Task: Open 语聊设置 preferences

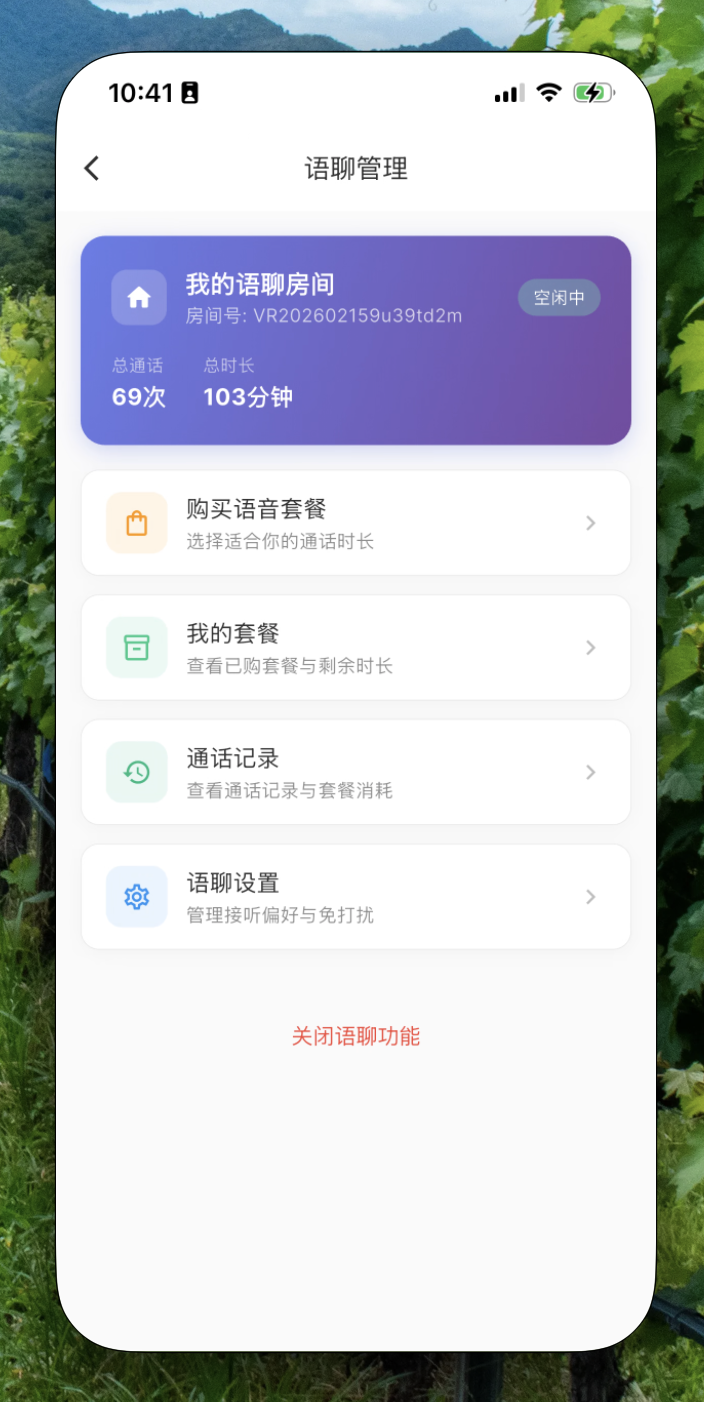Action: click(356, 897)
